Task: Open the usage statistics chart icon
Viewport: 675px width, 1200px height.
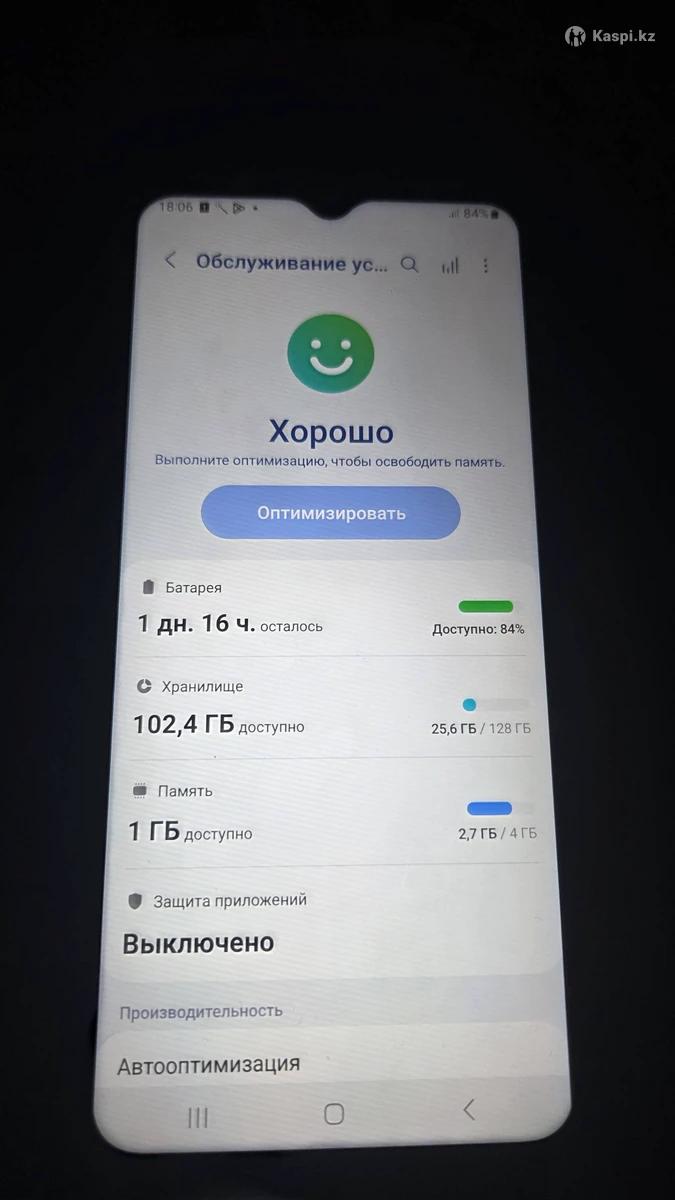Action: 450,265
